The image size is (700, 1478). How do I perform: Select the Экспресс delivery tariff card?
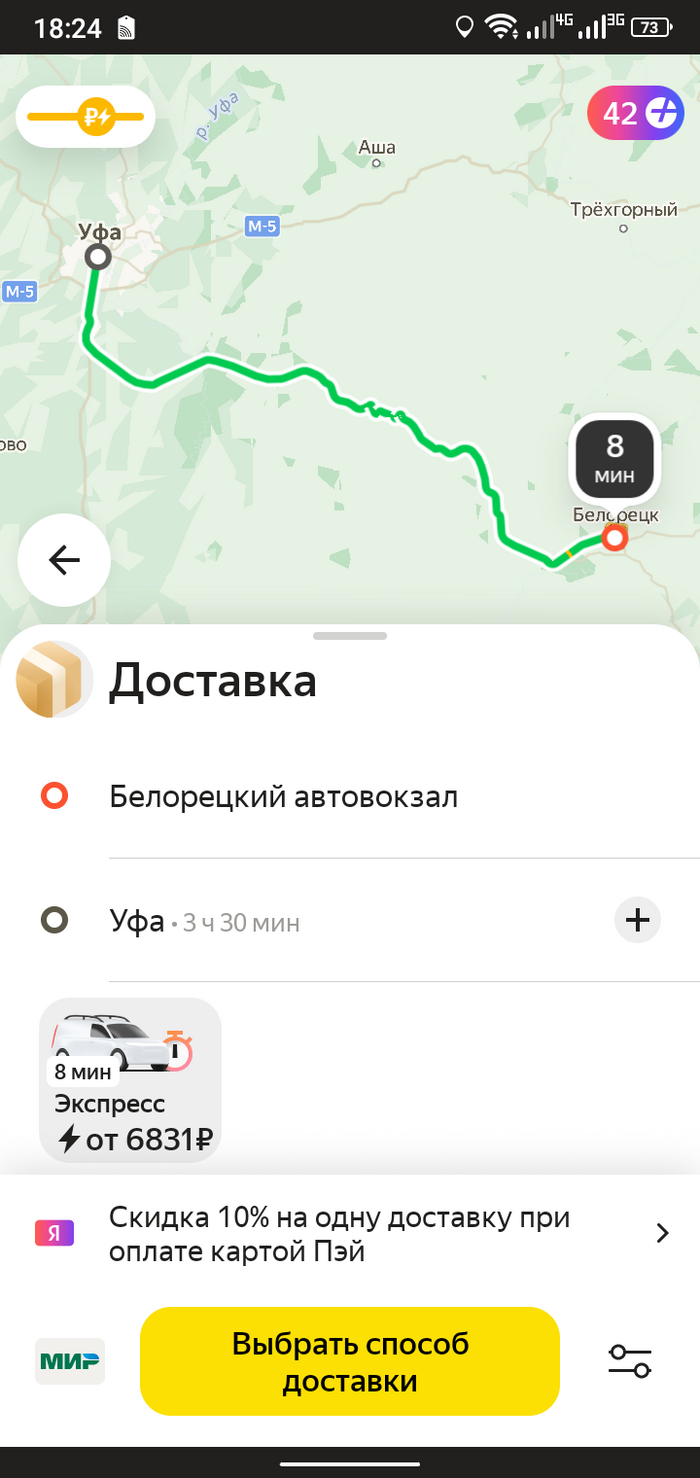point(130,1080)
